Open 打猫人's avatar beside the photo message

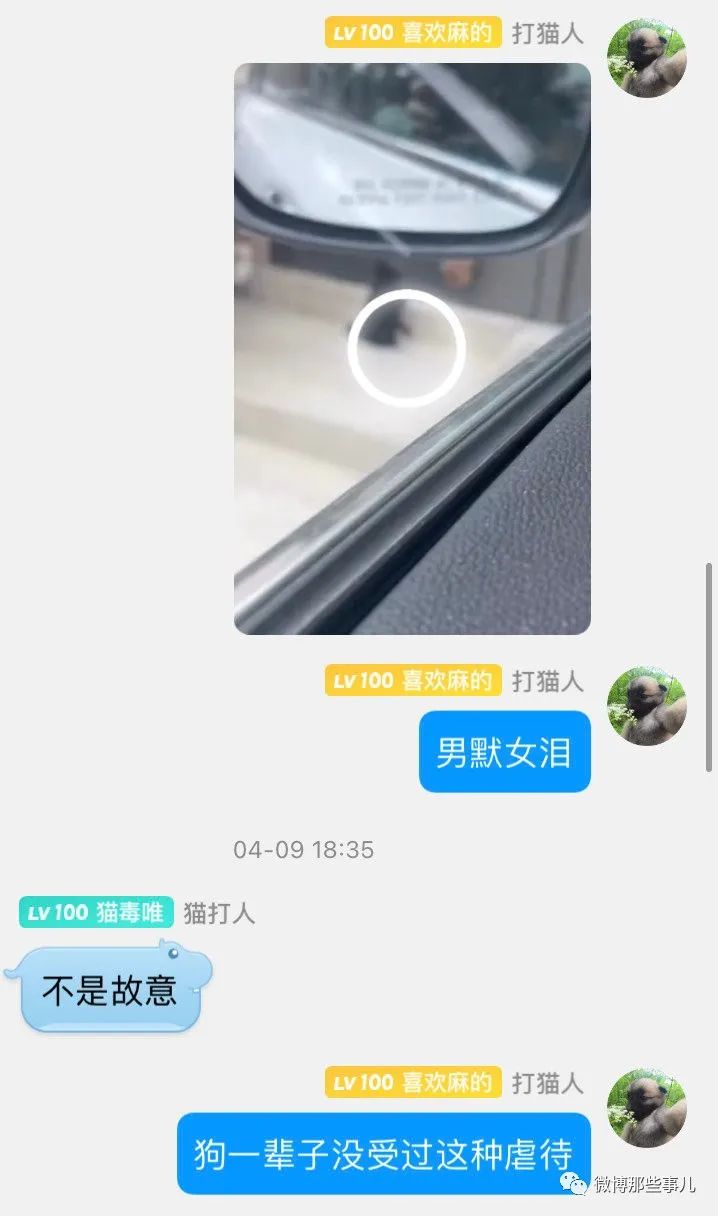coord(647,57)
